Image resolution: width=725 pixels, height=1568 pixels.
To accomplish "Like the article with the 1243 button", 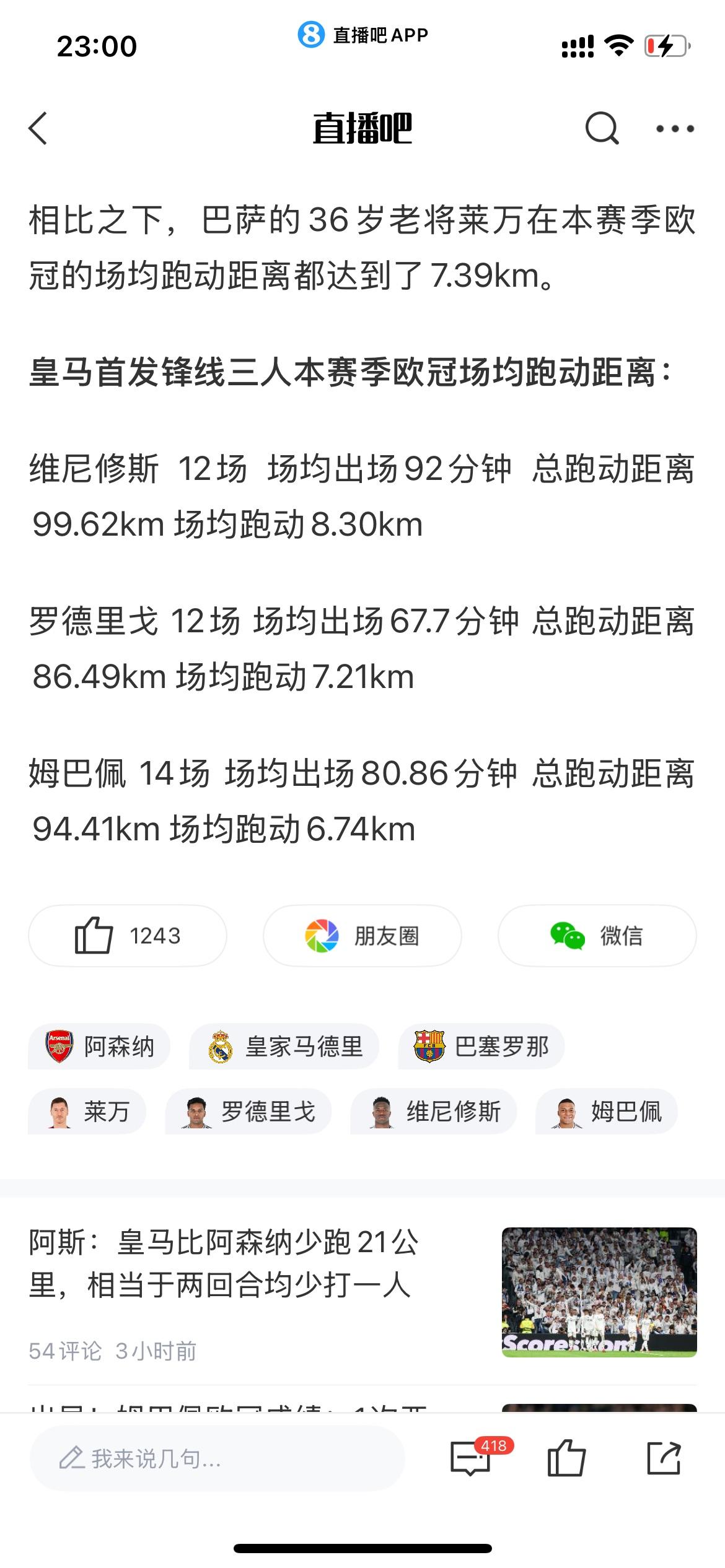I will coord(128,936).
